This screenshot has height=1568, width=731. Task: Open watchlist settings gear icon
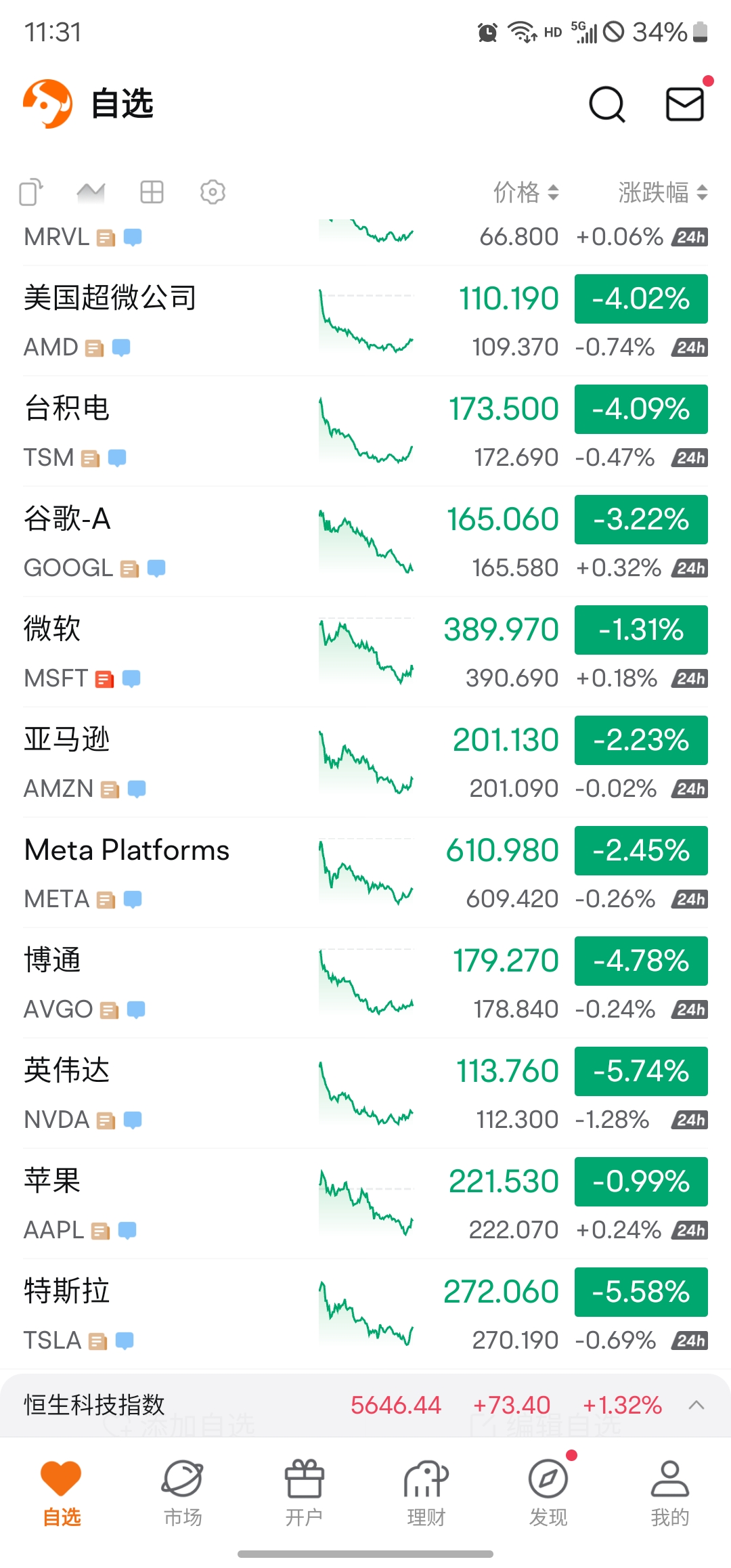point(213,192)
